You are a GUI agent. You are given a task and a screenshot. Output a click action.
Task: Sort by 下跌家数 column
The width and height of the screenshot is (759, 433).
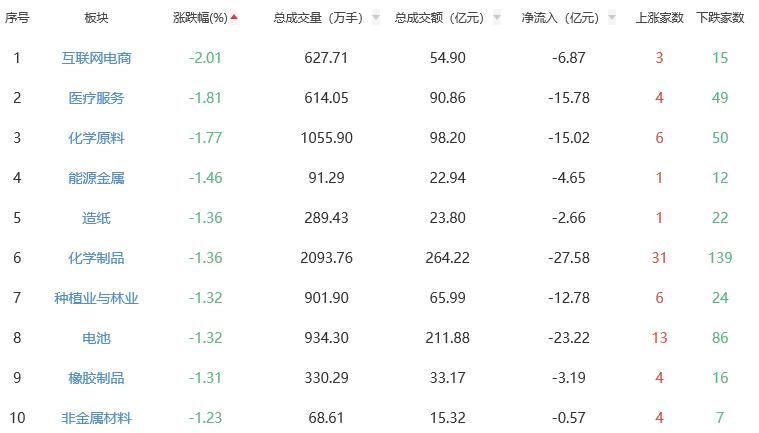[720, 18]
